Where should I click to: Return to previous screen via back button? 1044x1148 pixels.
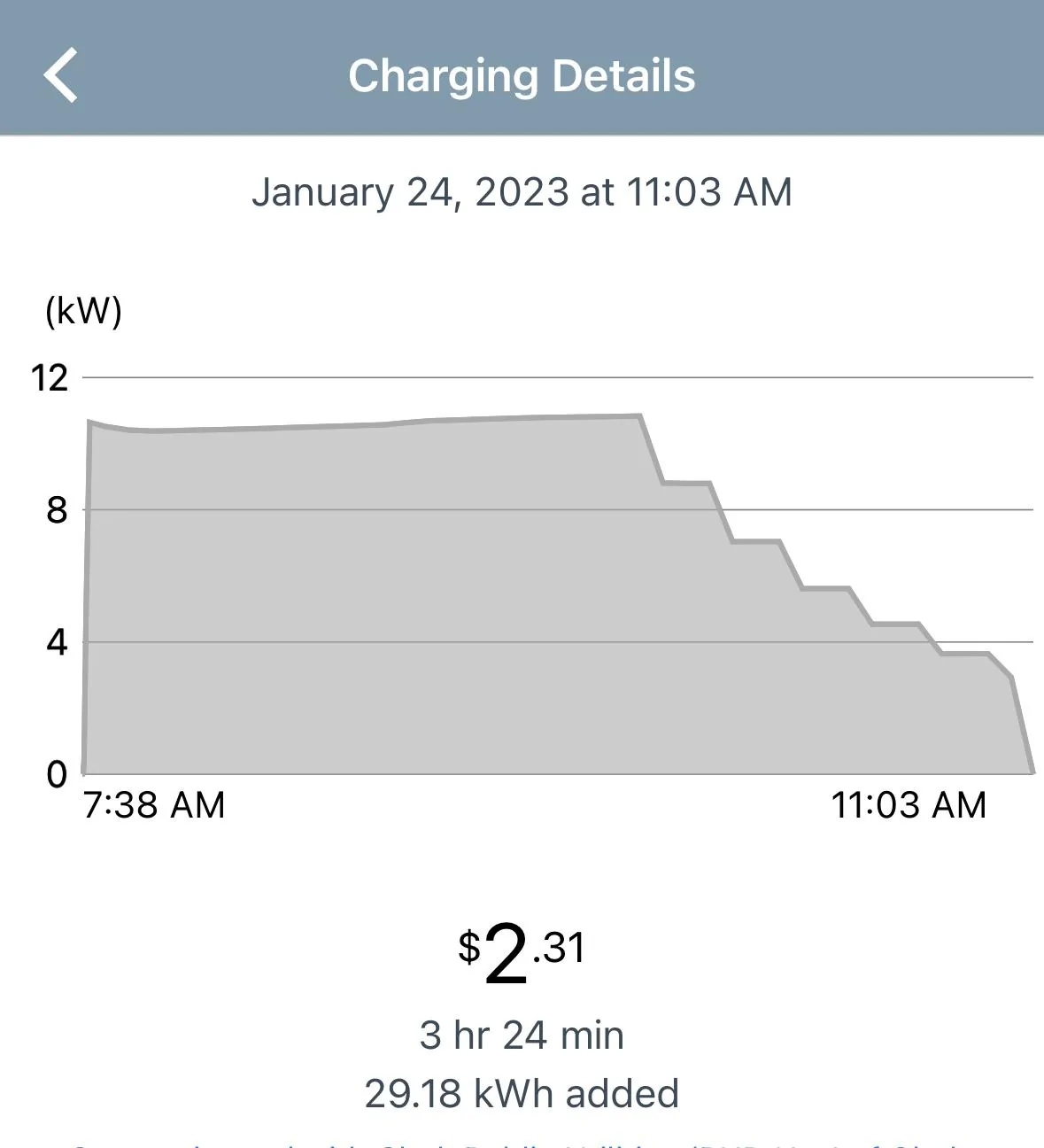pyautogui.click(x=62, y=74)
